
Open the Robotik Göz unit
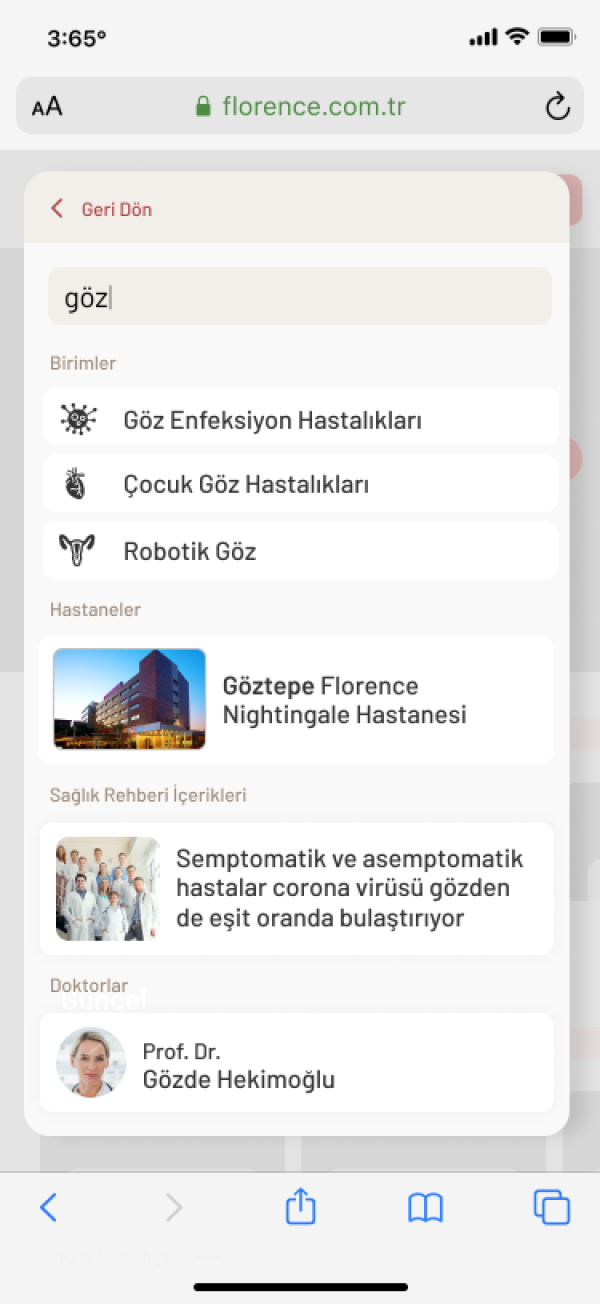[x=300, y=551]
